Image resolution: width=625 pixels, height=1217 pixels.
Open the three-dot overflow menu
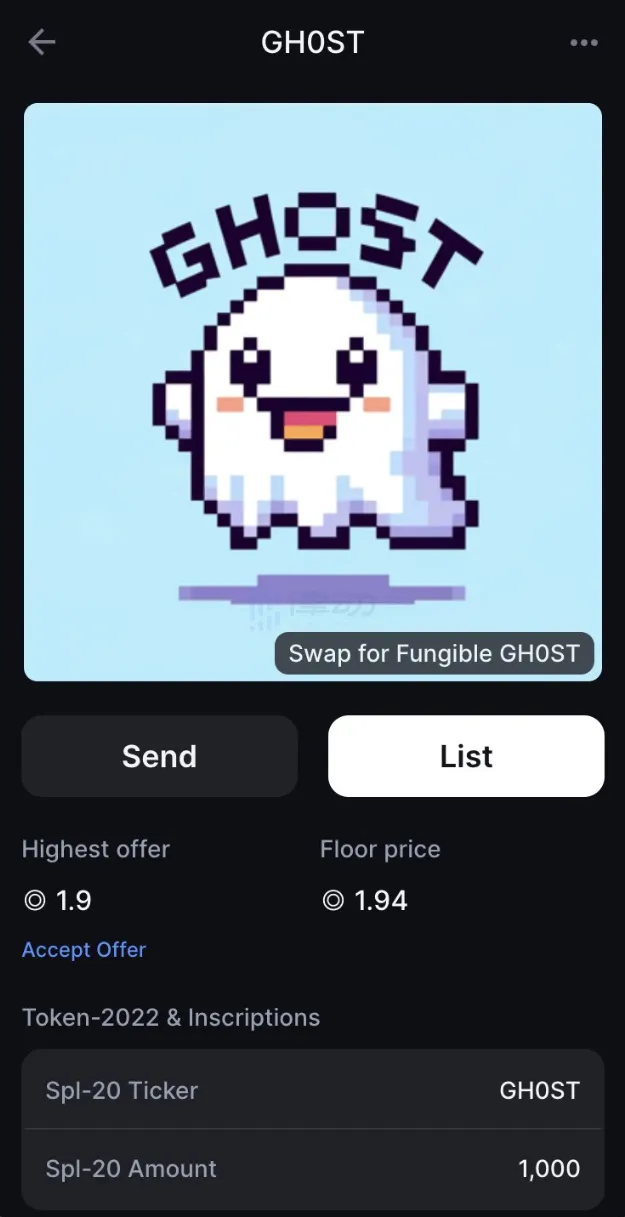(583, 43)
